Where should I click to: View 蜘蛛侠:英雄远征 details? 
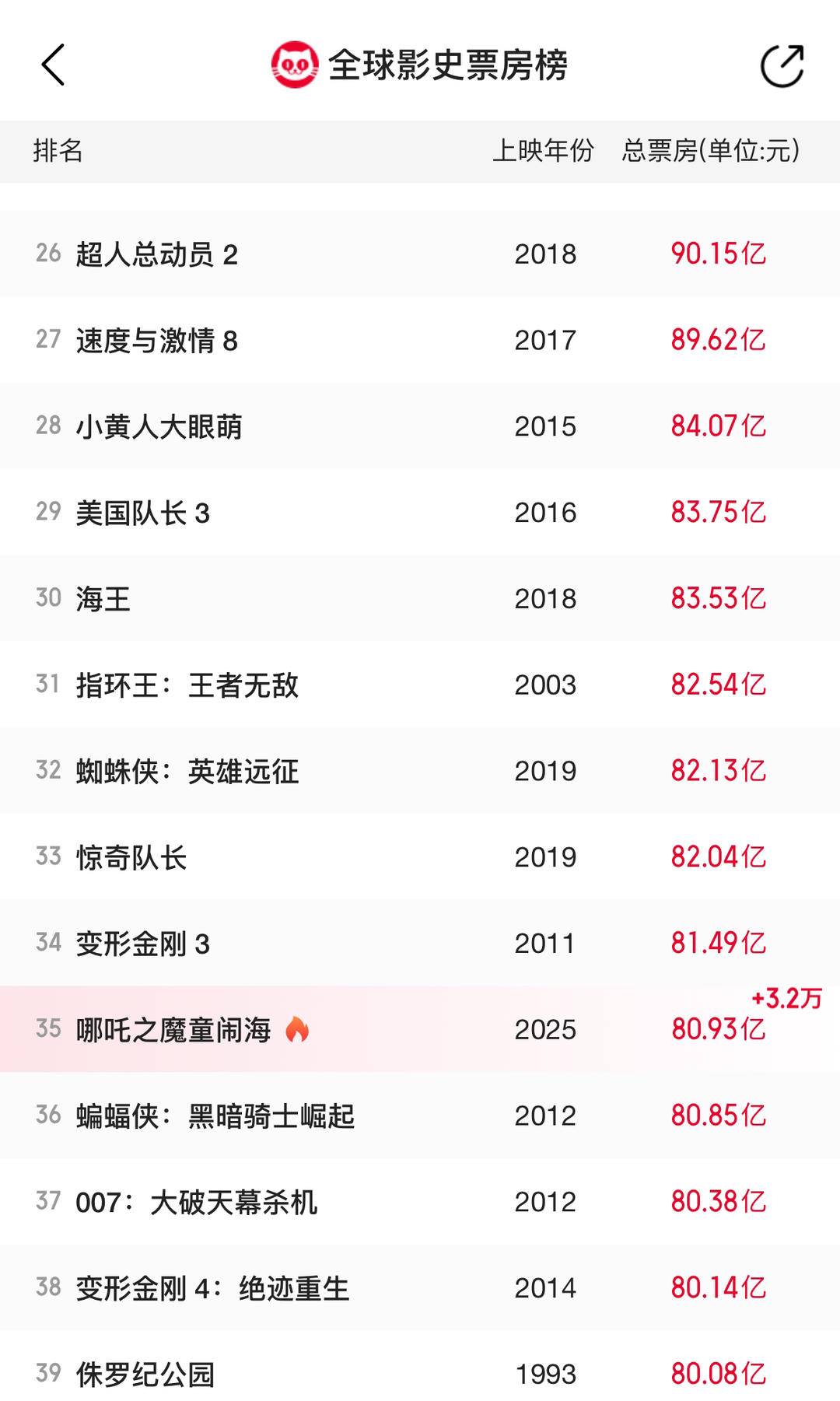(420, 771)
